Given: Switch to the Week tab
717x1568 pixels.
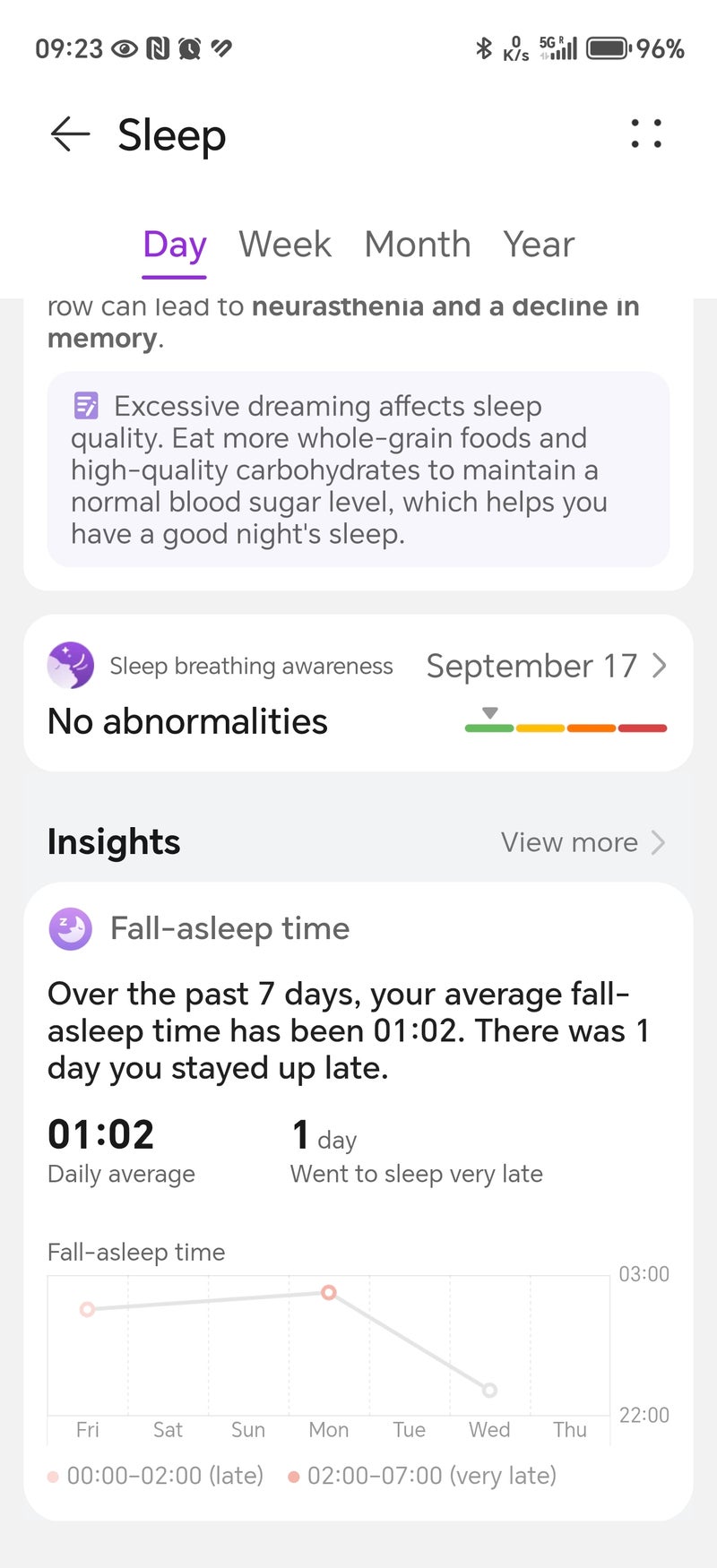Looking at the screenshot, I should coord(285,244).
